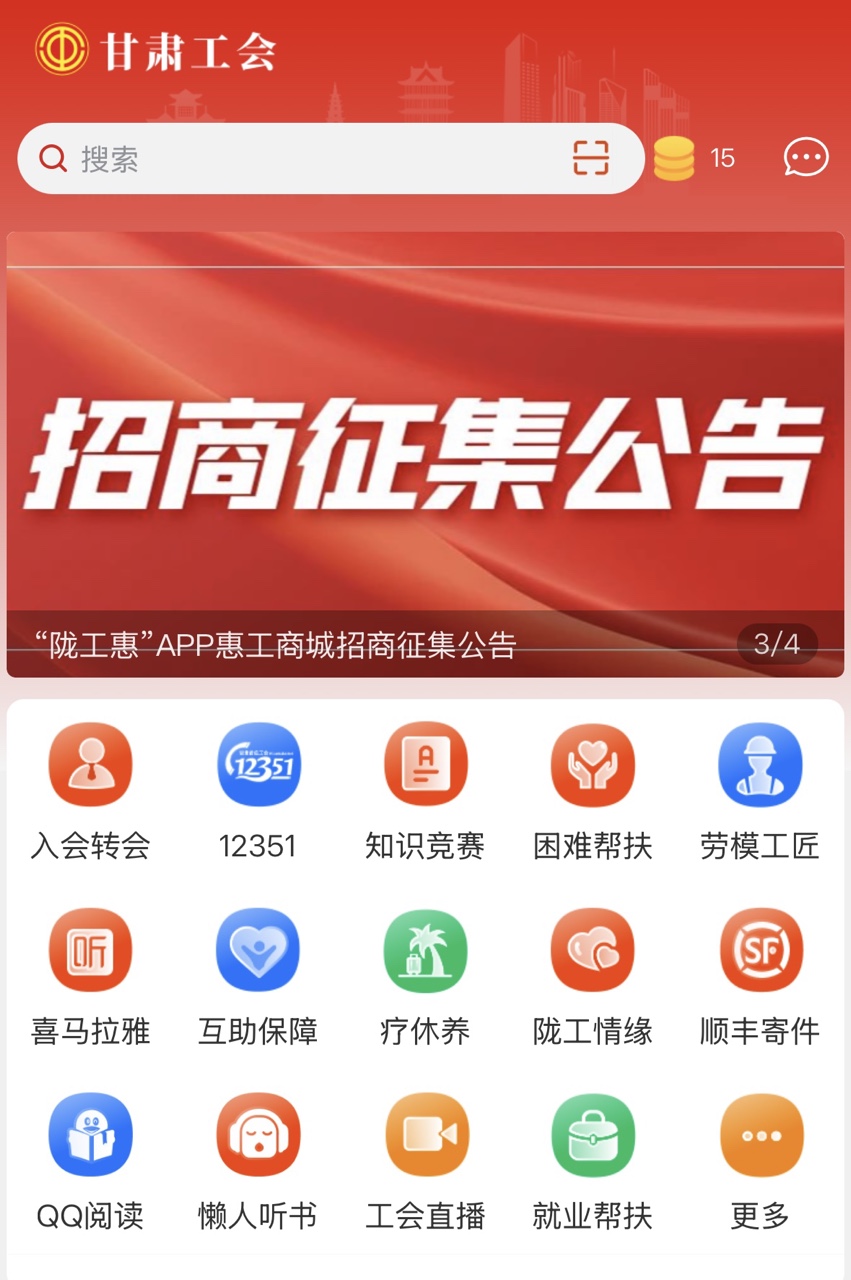
Task: Open 陇工情缘
Action: [593, 951]
